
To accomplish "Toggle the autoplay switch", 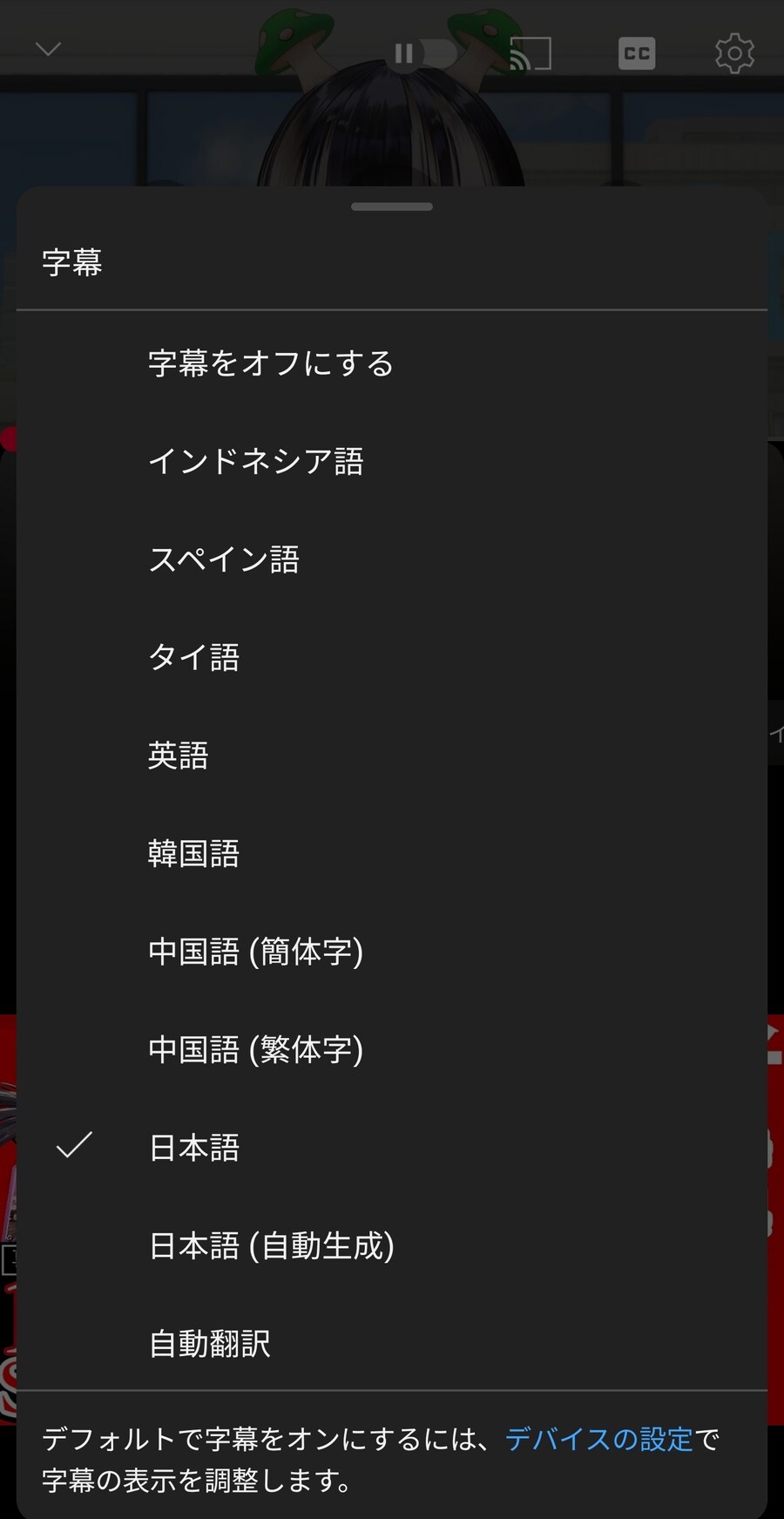I will [x=423, y=54].
